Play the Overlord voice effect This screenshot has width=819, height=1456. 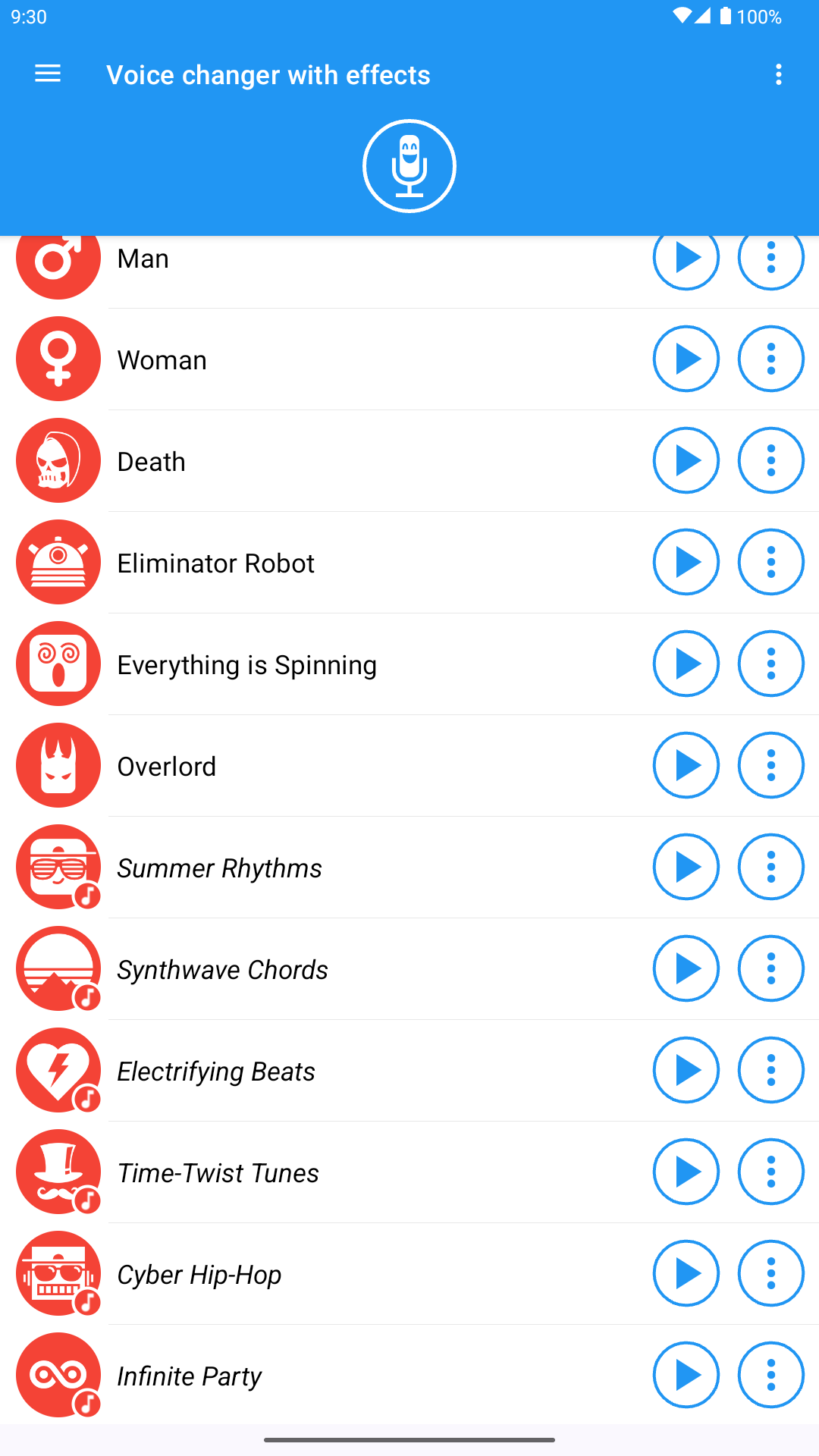[686, 765]
